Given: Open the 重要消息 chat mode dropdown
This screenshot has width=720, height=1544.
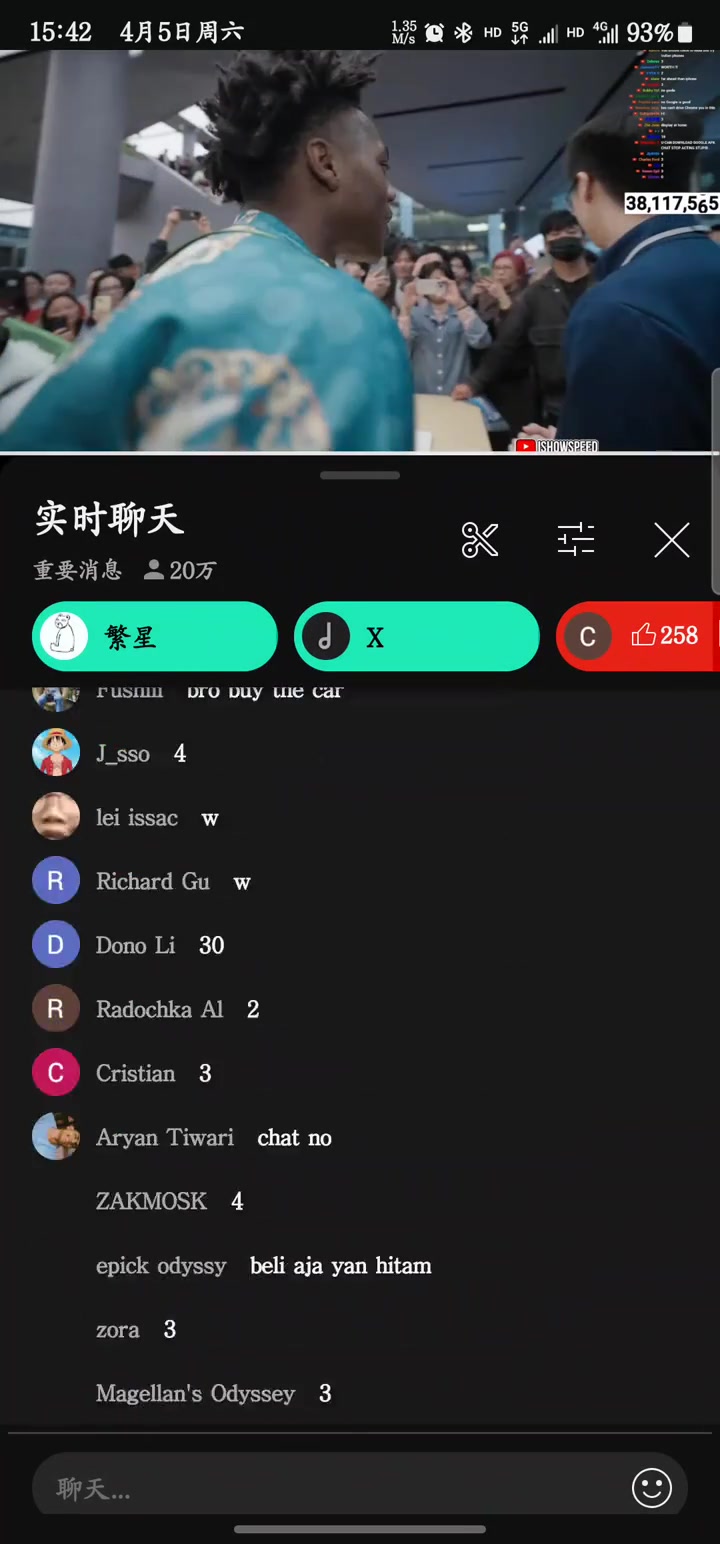Looking at the screenshot, I should (x=78, y=570).
